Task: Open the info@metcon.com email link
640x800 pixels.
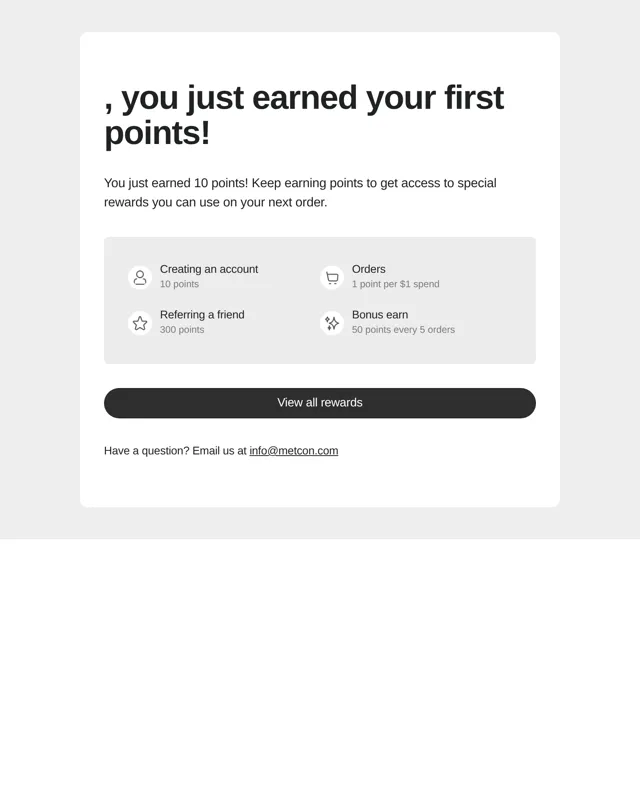Action: coord(293,451)
